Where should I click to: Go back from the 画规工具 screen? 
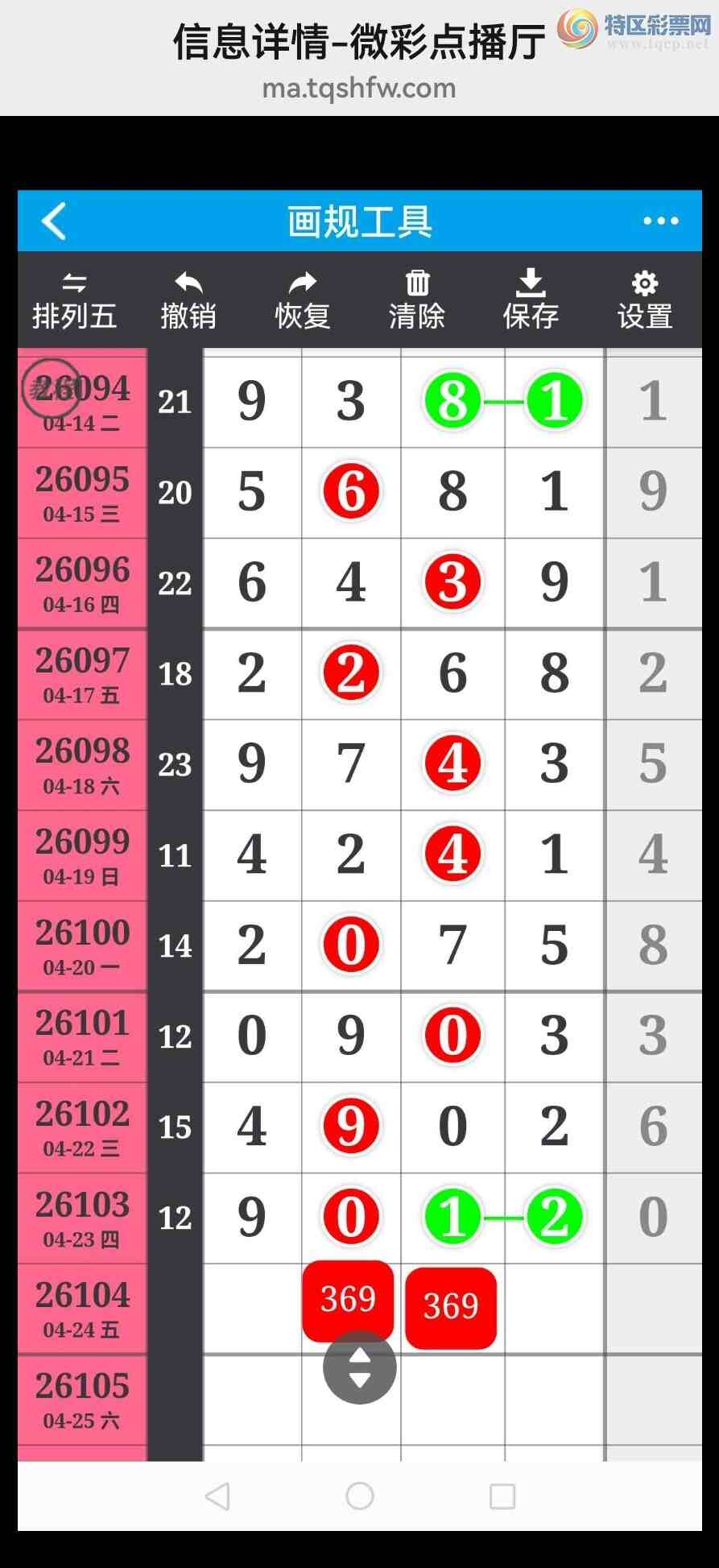[x=54, y=221]
